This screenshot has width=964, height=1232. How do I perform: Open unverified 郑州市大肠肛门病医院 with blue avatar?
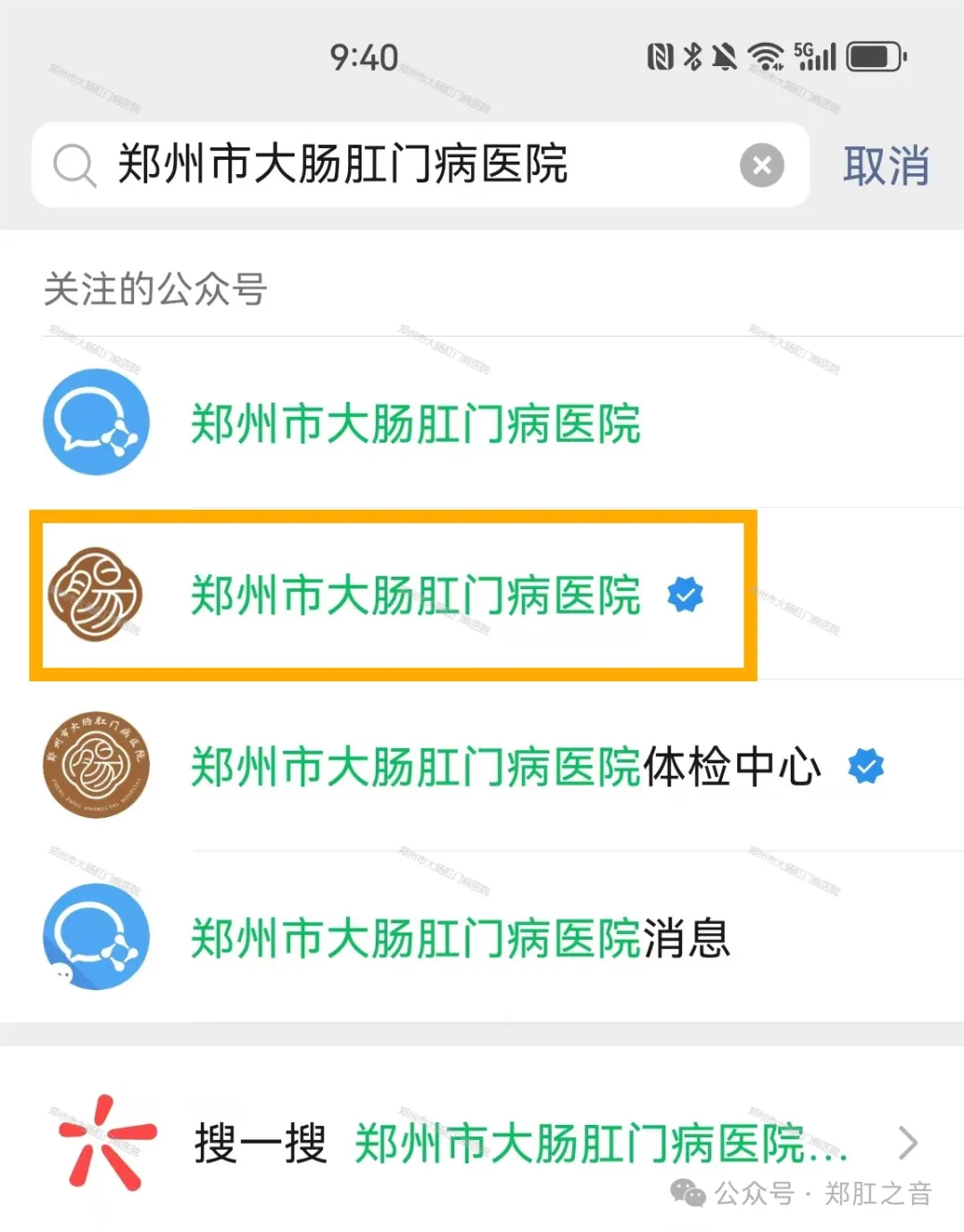coord(415,423)
